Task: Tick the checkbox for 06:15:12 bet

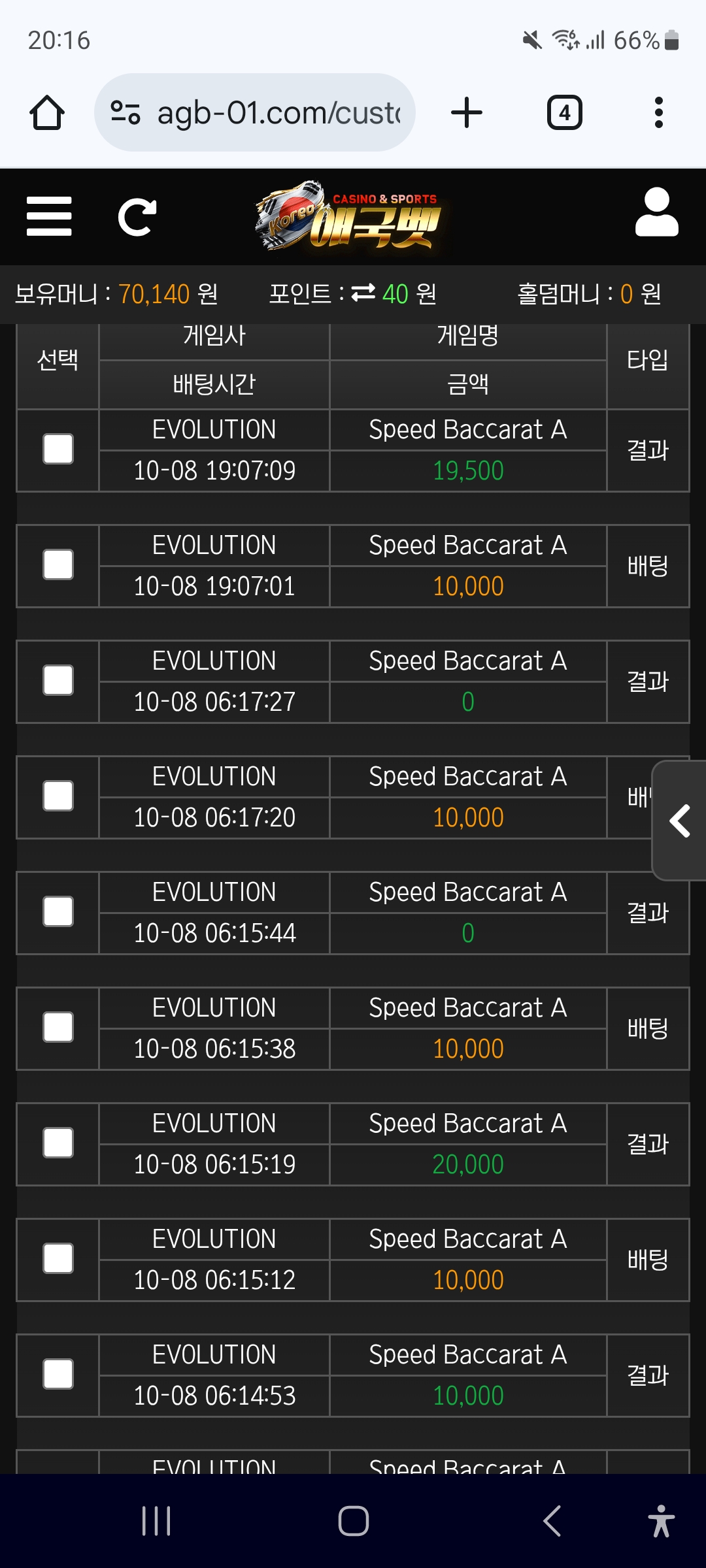Action: (58, 1259)
